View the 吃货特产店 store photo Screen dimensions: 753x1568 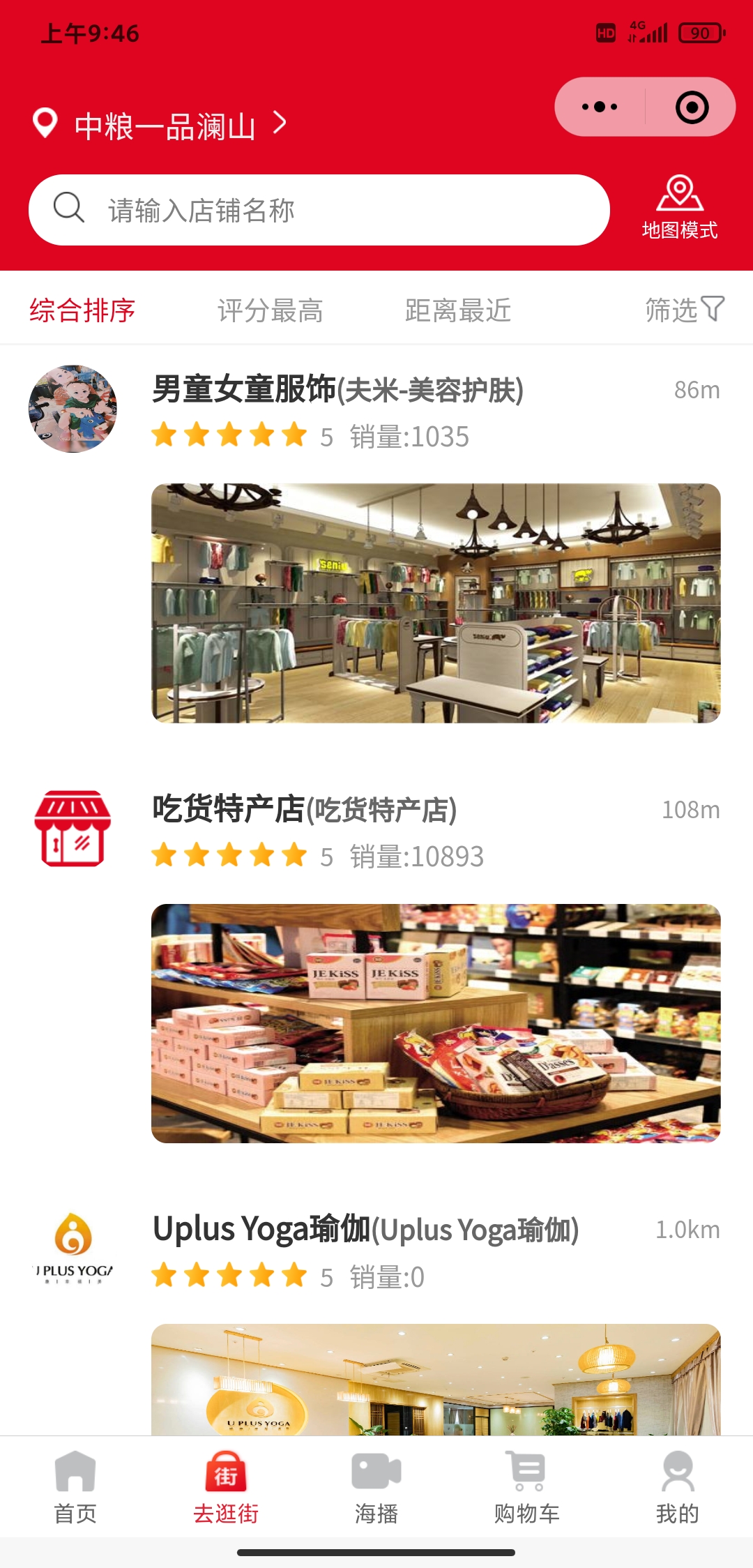(436, 1023)
